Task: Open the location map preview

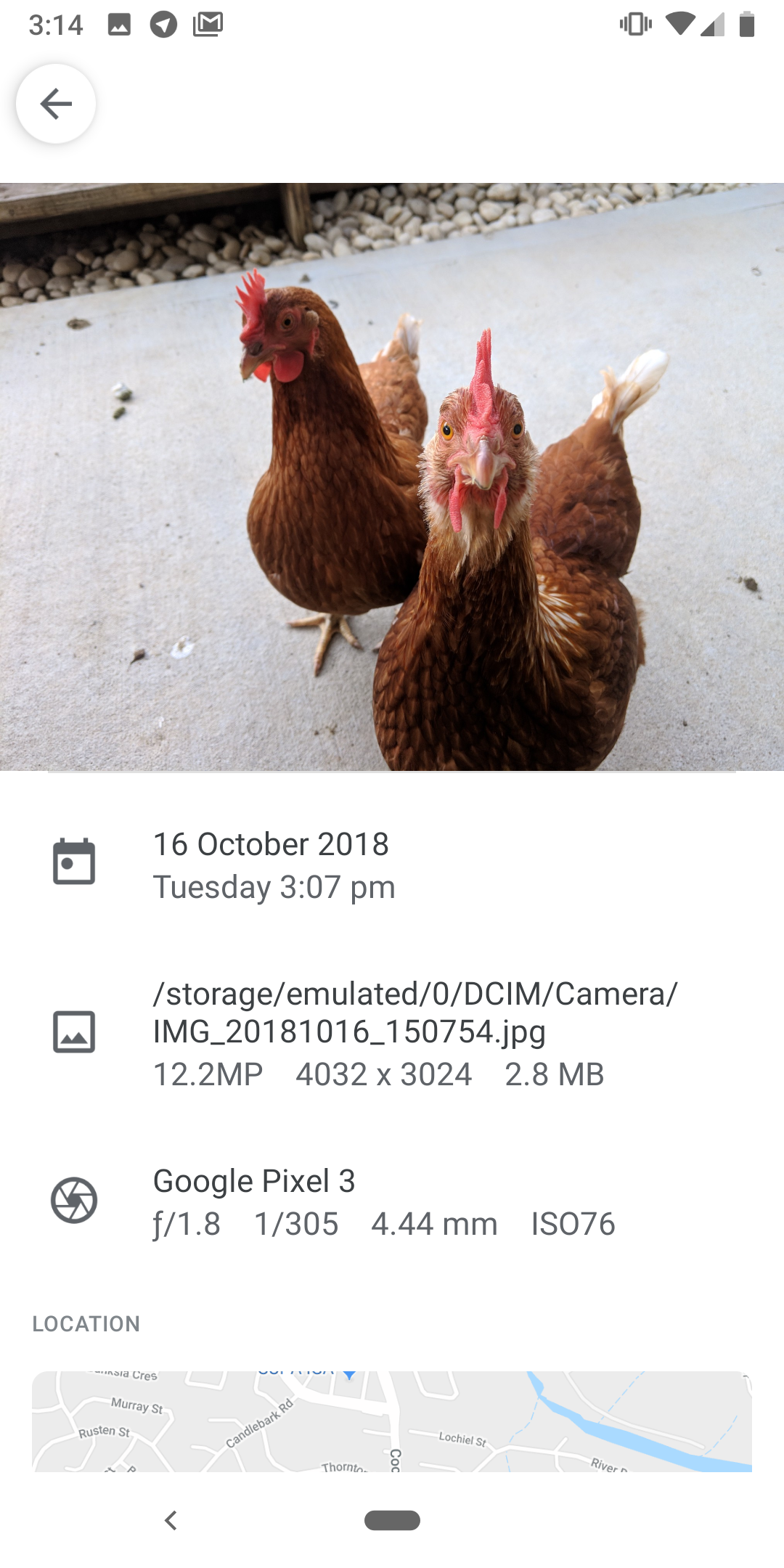Action: click(x=392, y=1421)
